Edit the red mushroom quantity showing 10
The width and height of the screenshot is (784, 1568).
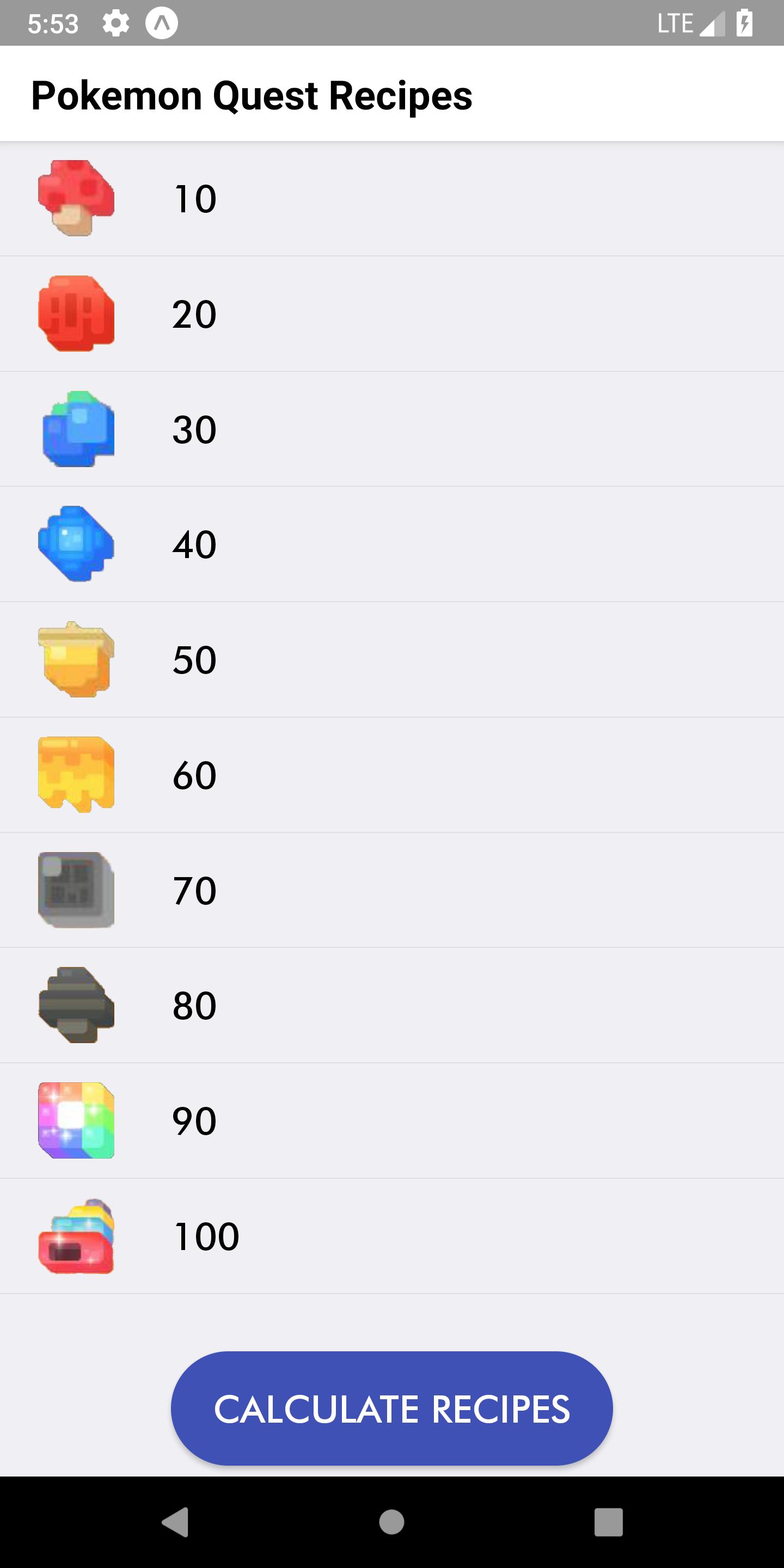[x=195, y=198]
